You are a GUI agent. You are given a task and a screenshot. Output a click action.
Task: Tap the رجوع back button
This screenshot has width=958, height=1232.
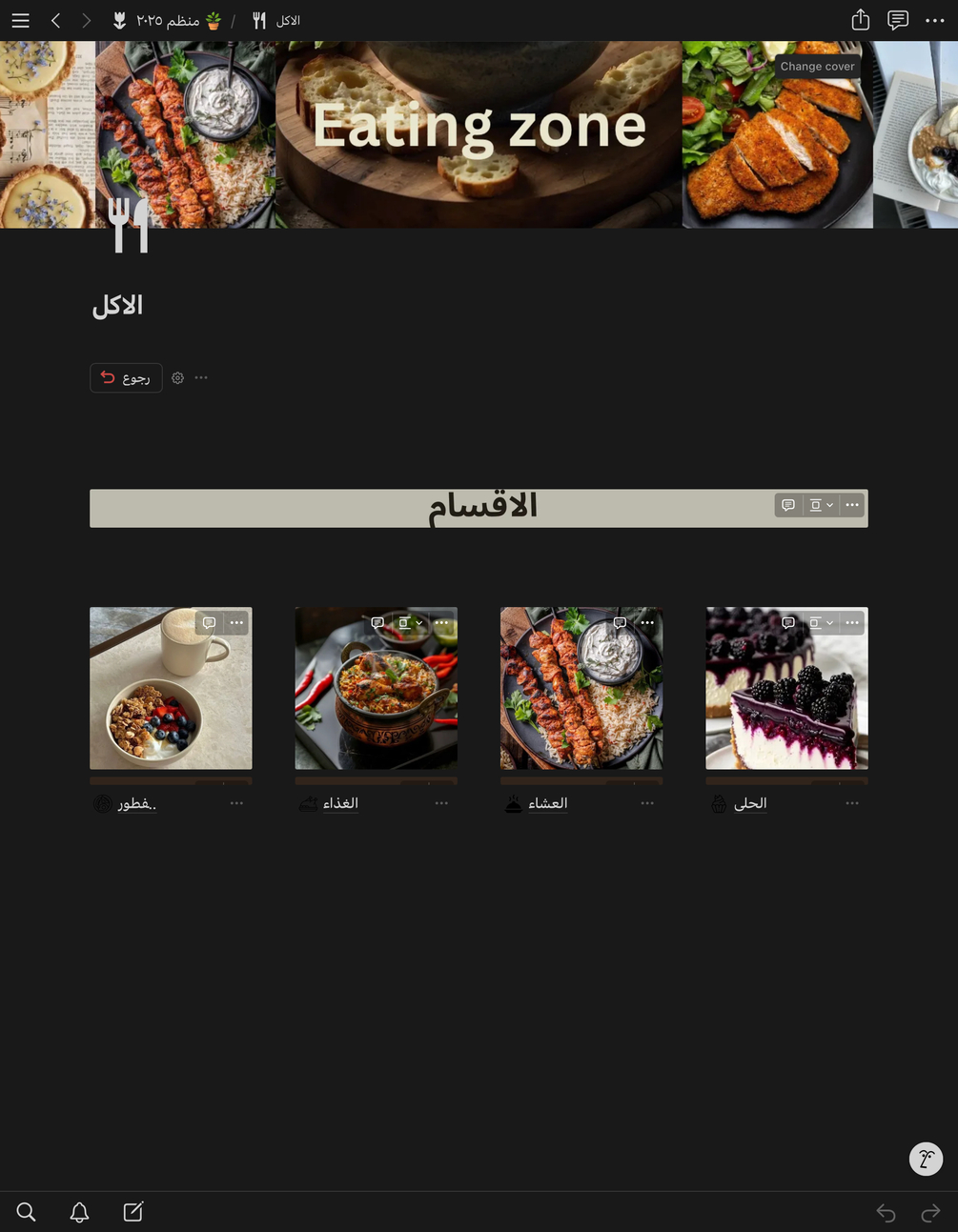[x=126, y=378]
